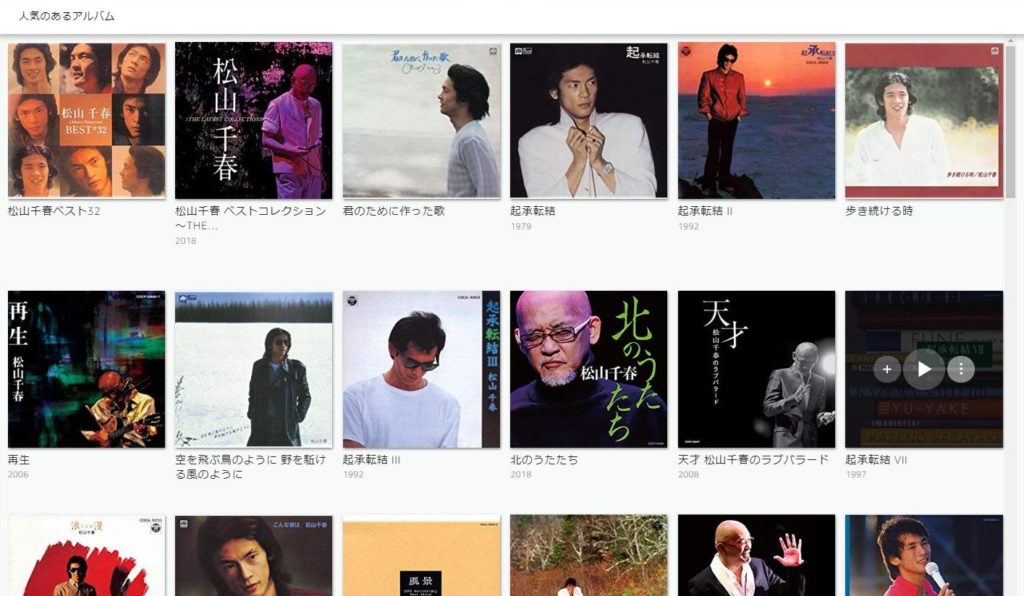Open album 空を飛ぶ鳥のように 野を駈ける風のように
Viewport: 1024px width, 596px height.
coord(253,369)
